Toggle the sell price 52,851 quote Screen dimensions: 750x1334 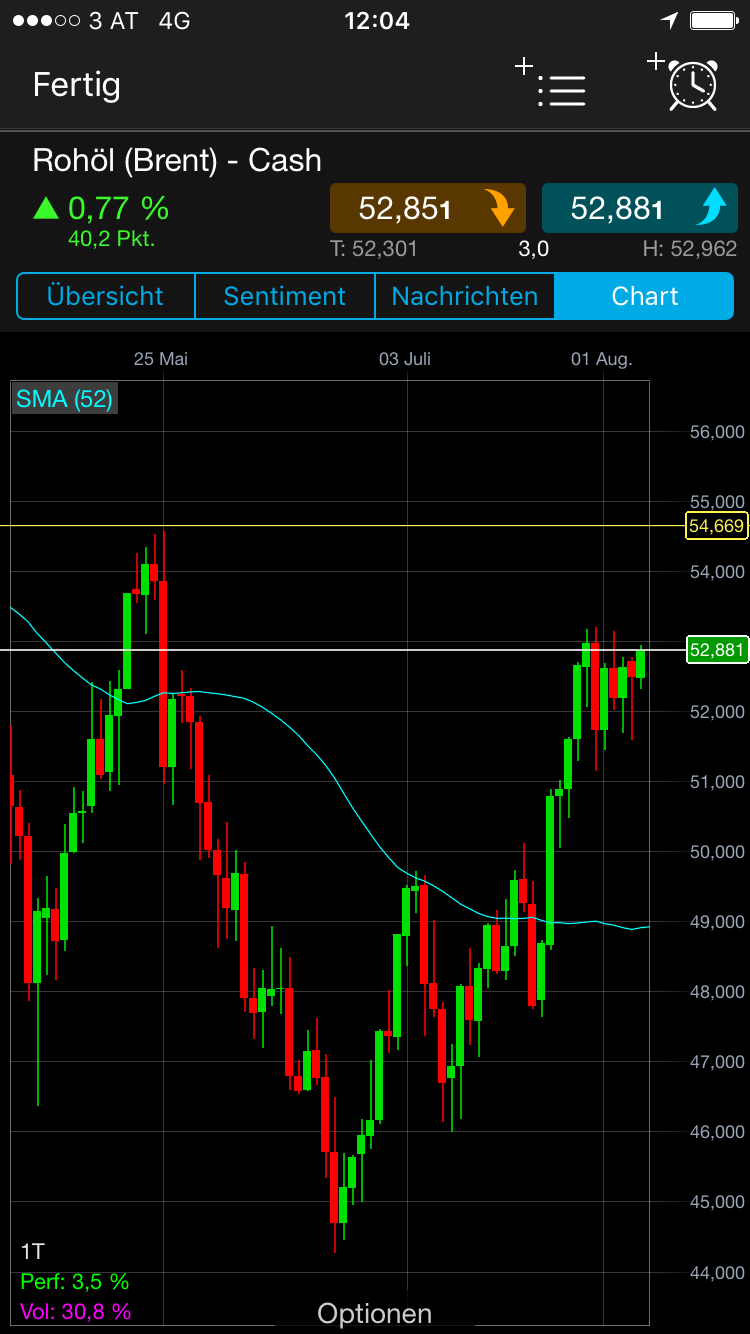coord(427,208)
